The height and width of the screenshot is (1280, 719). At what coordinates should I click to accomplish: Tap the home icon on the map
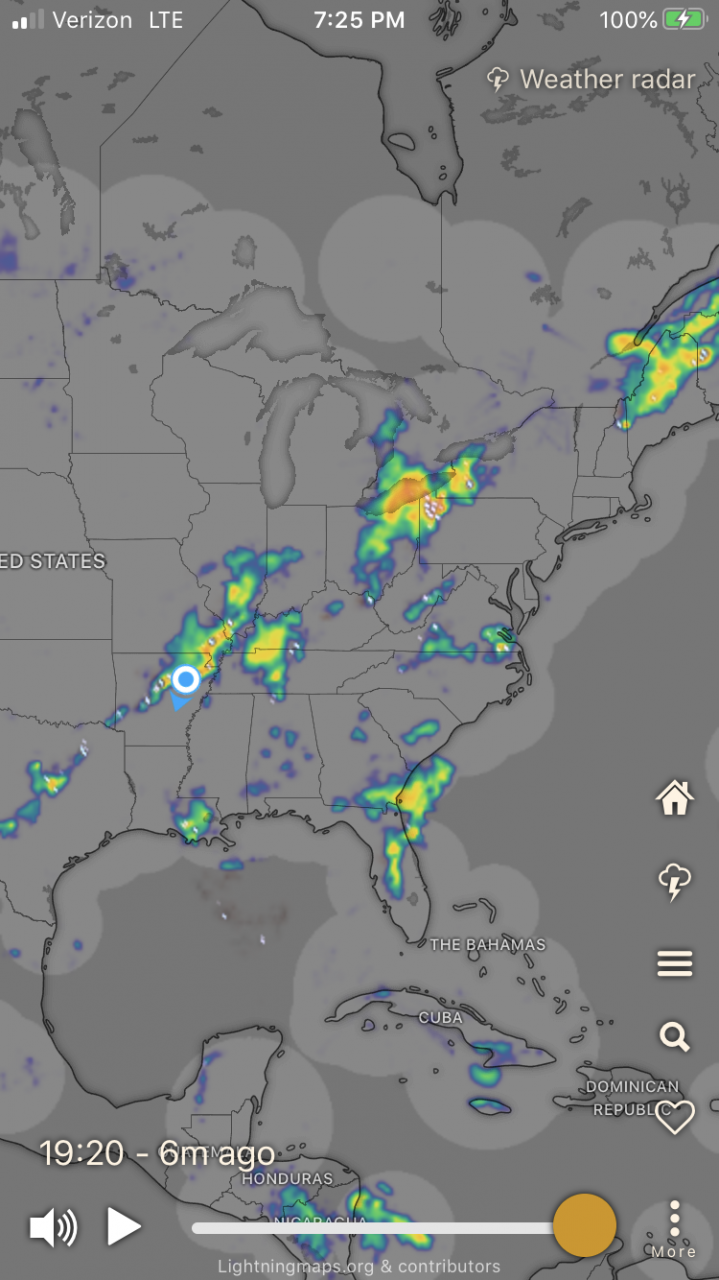pos(674,798)
